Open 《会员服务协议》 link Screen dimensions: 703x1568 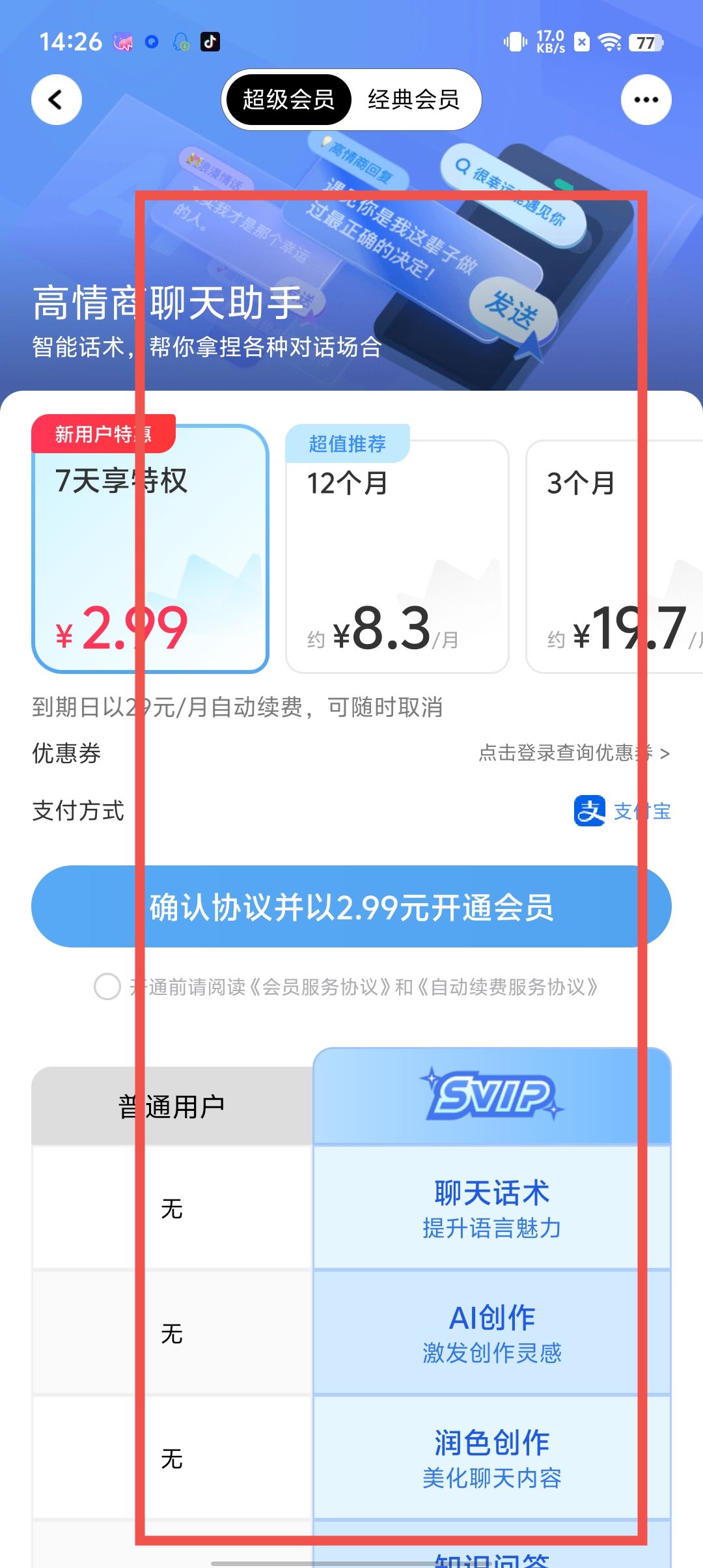[320, 987]
